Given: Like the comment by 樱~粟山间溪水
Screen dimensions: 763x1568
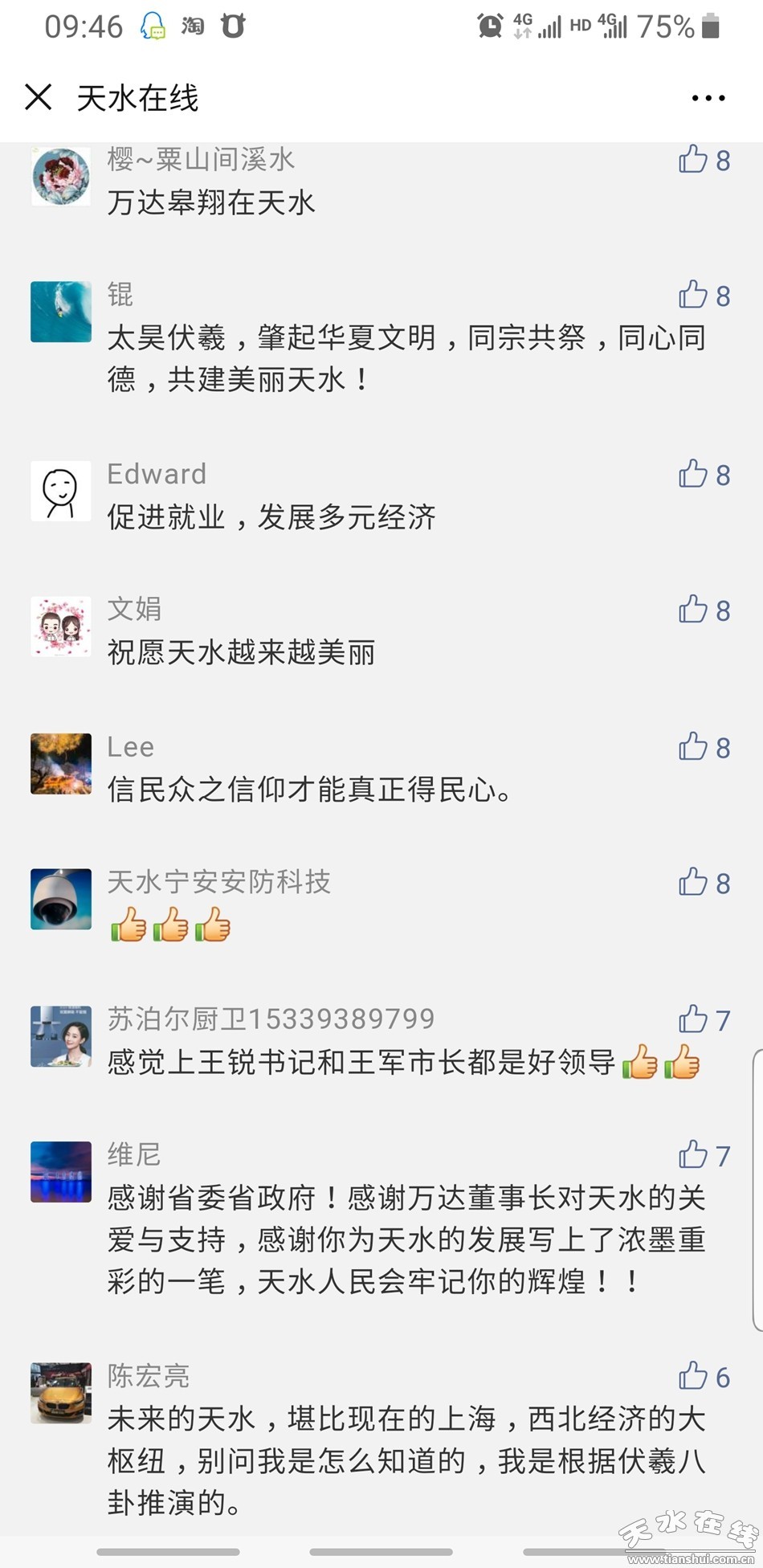Looking at the screenshot, I should (693, 159).
